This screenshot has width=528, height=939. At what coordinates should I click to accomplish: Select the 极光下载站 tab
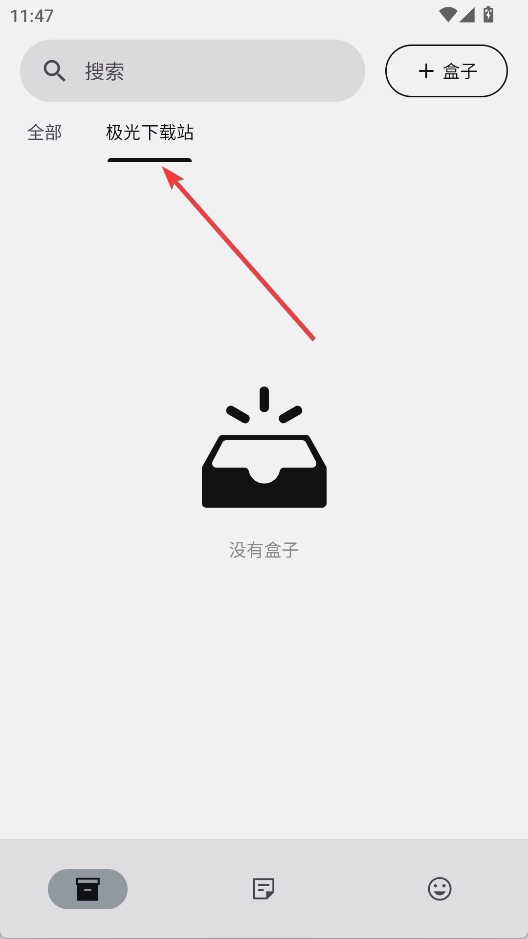[x=150, y=132]
